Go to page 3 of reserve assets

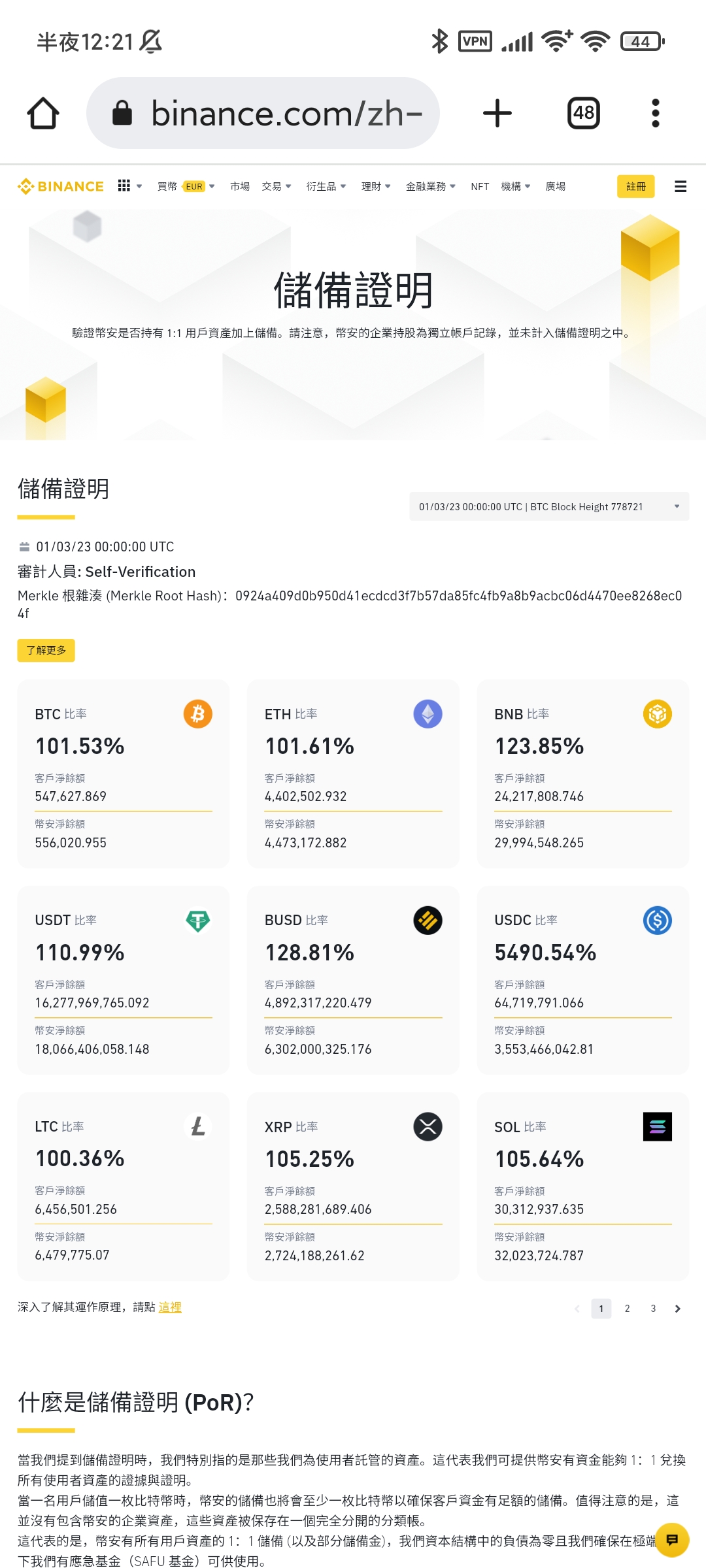653,1308
